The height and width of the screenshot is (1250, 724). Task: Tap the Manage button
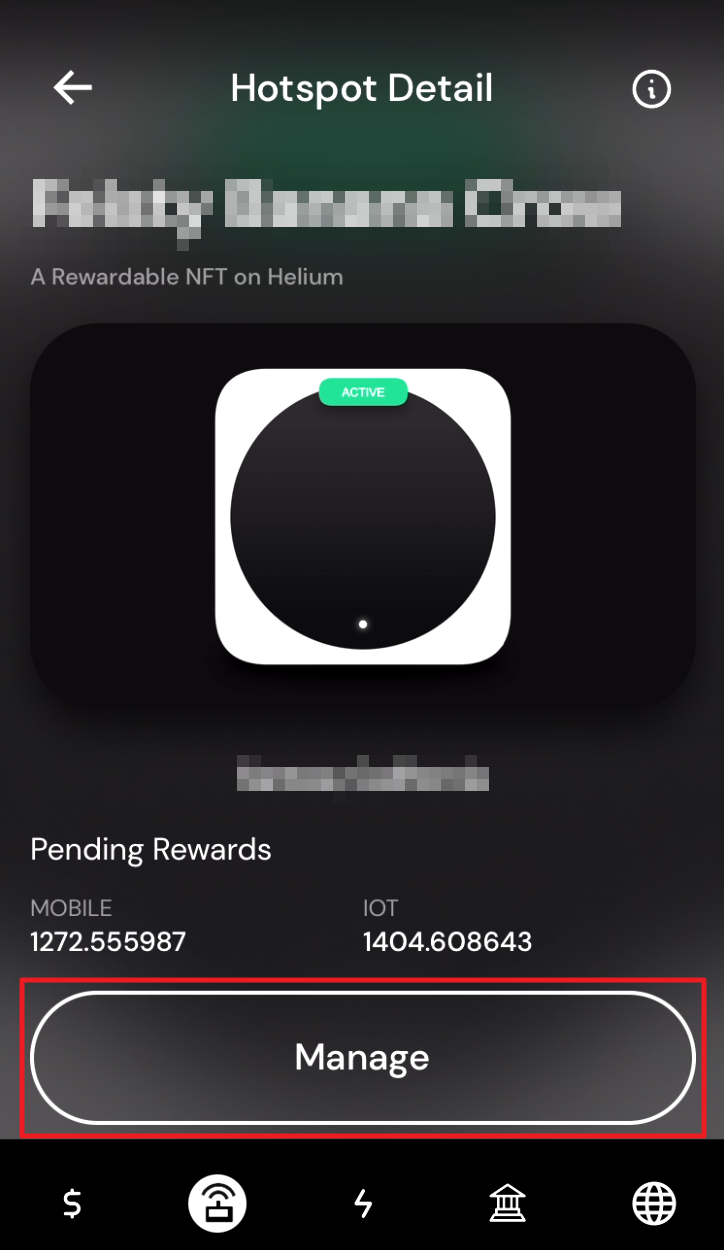tap(362, 1057)
